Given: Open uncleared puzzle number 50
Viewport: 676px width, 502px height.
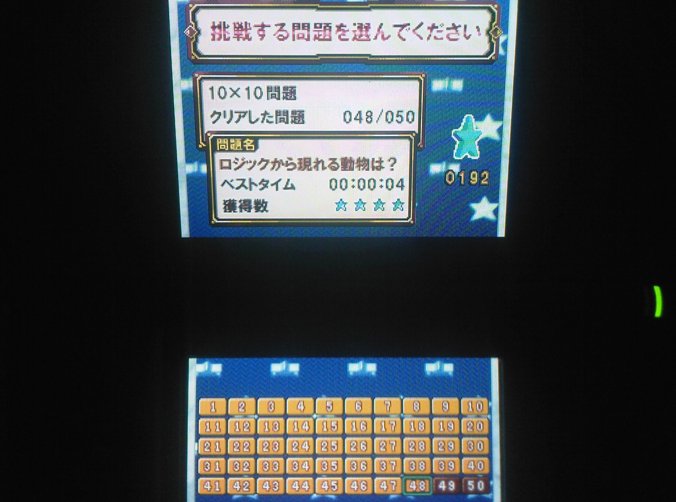Looking at the screenshot, I should [475, 486].
